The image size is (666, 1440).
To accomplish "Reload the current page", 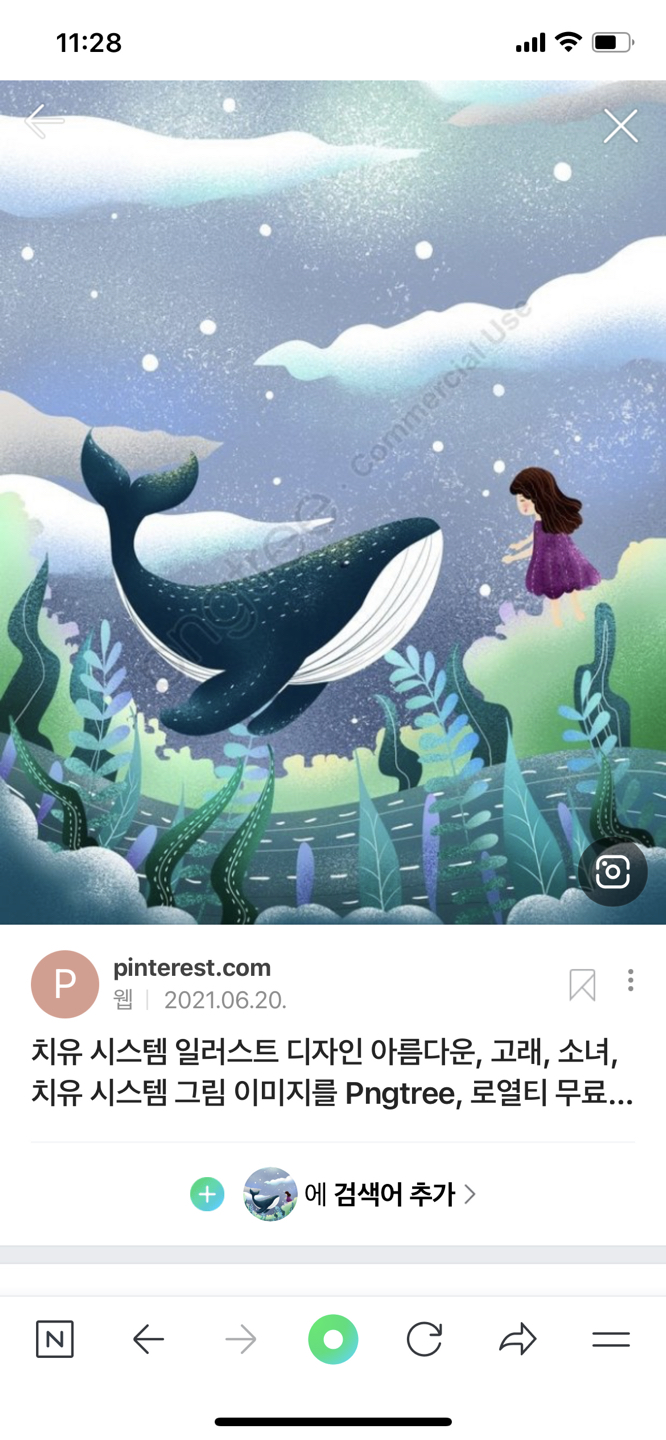I will coord(424,1339).
